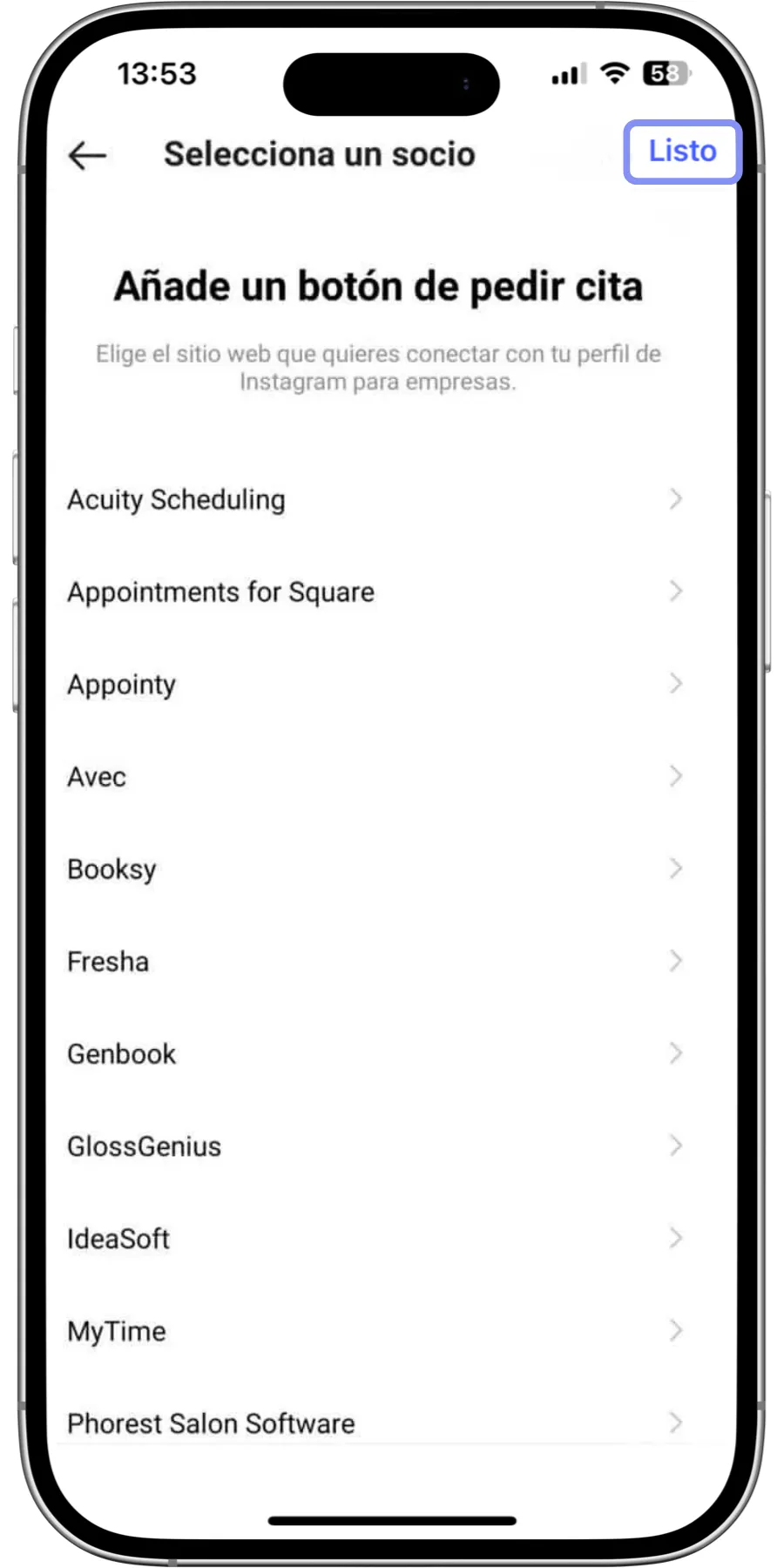Select MyTime
The image size is (784, 1568).
(x=375, y=1331)
